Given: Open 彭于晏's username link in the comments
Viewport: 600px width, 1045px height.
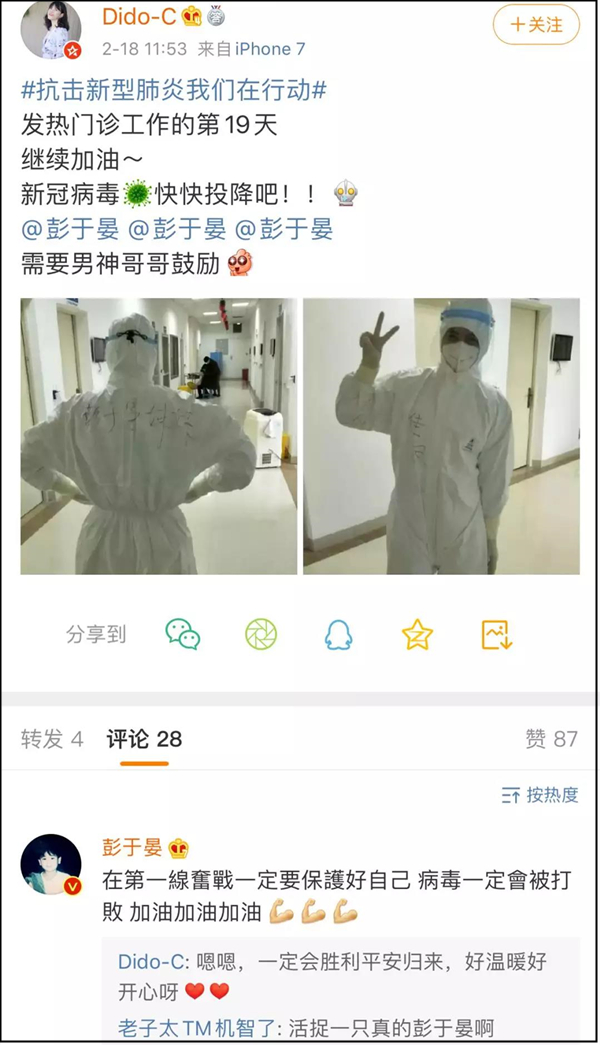Looking at the screenshot, I should pyautogui.click(x=132, y=847).
